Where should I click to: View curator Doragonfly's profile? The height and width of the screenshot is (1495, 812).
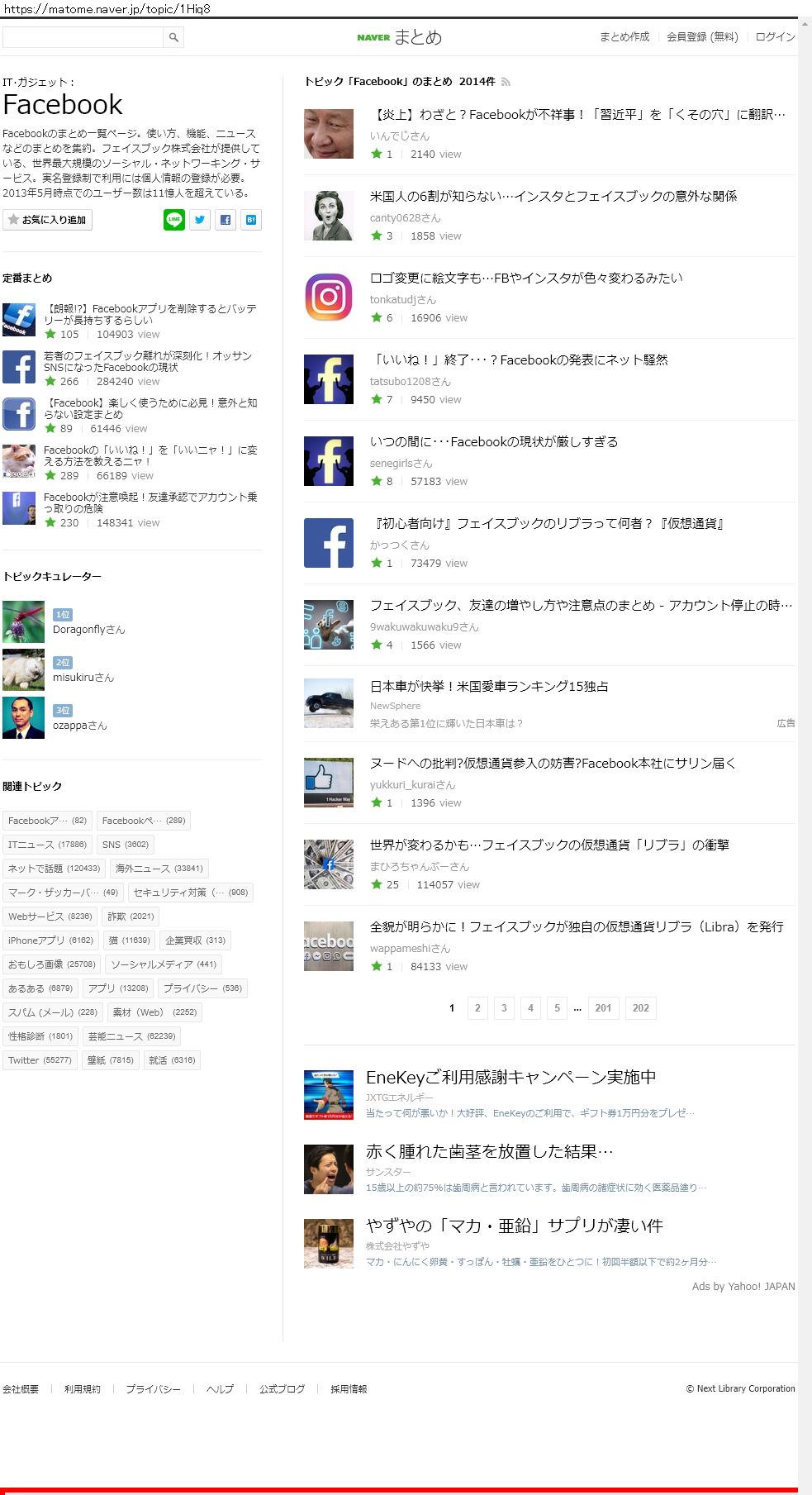tap(88, 630)
